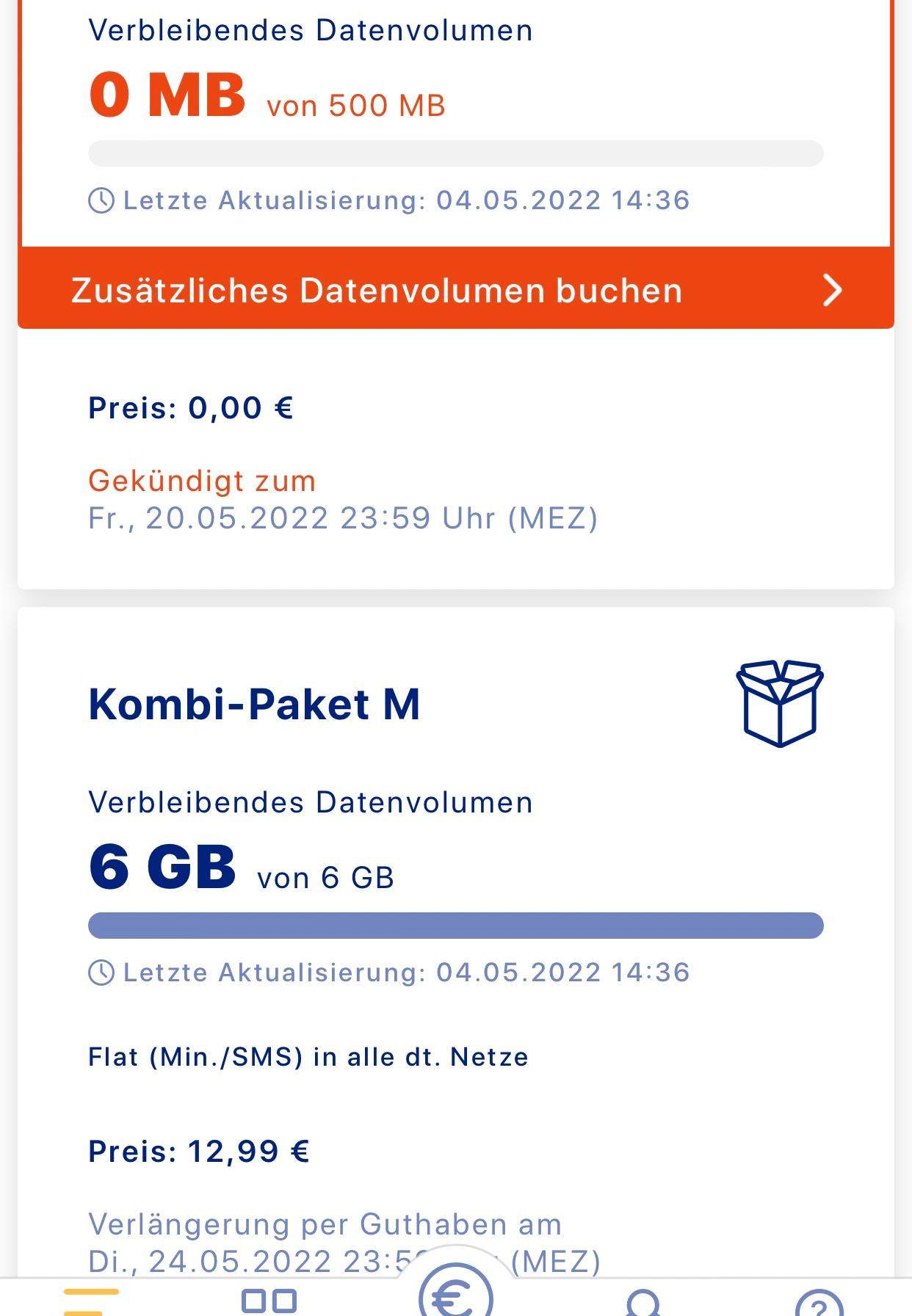Open the Kombi-Paket M details
Image resolution: width=912 pixels, height=1316 pixels.
[253, 707]
